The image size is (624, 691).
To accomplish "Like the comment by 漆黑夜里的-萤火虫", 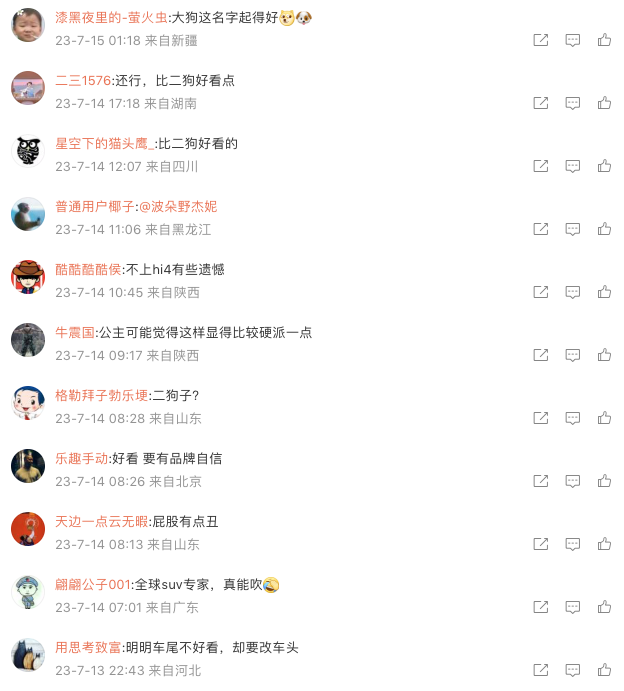I will pos(604,40).
